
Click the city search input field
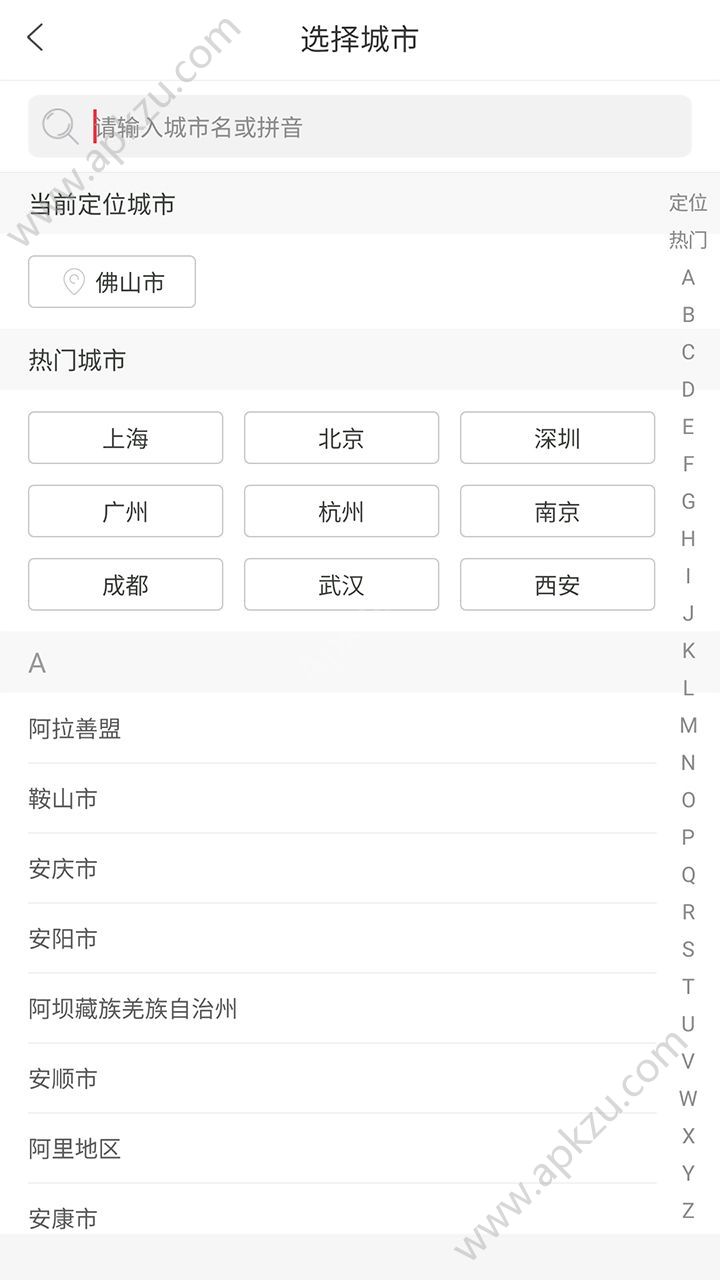point(360,125)
